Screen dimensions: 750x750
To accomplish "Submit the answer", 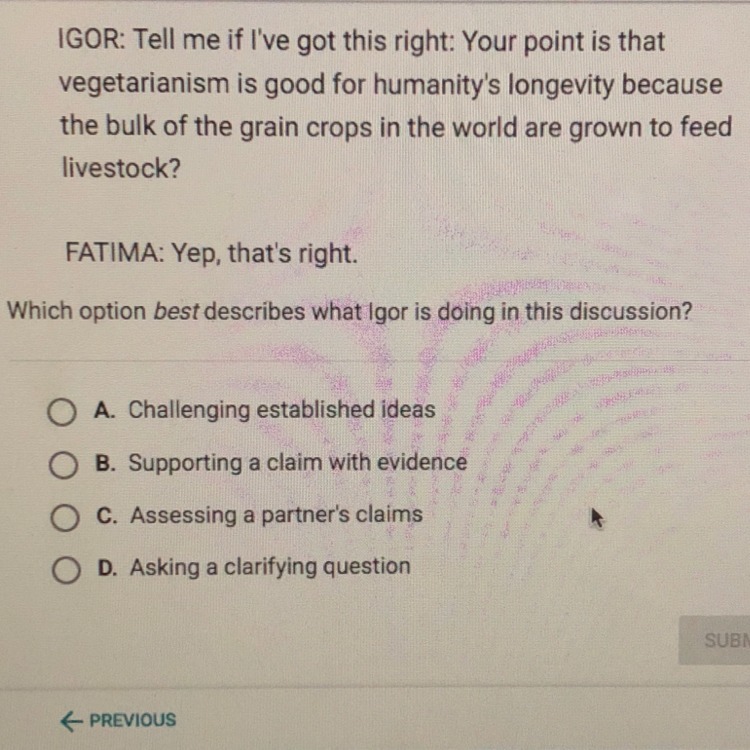I will 717,641.
